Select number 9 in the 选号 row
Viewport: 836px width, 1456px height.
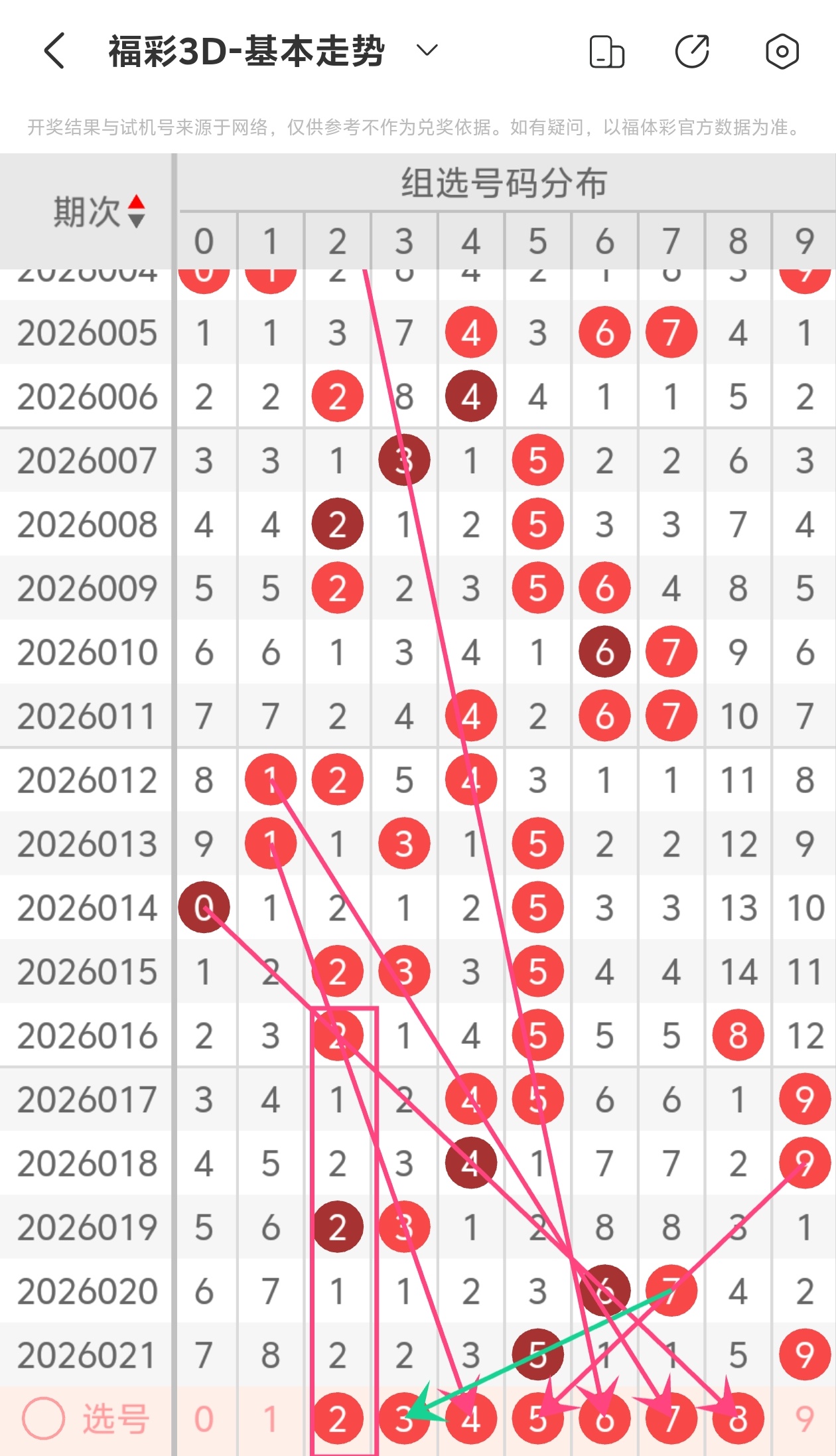pyautogui.click(x=804, y=1420)
